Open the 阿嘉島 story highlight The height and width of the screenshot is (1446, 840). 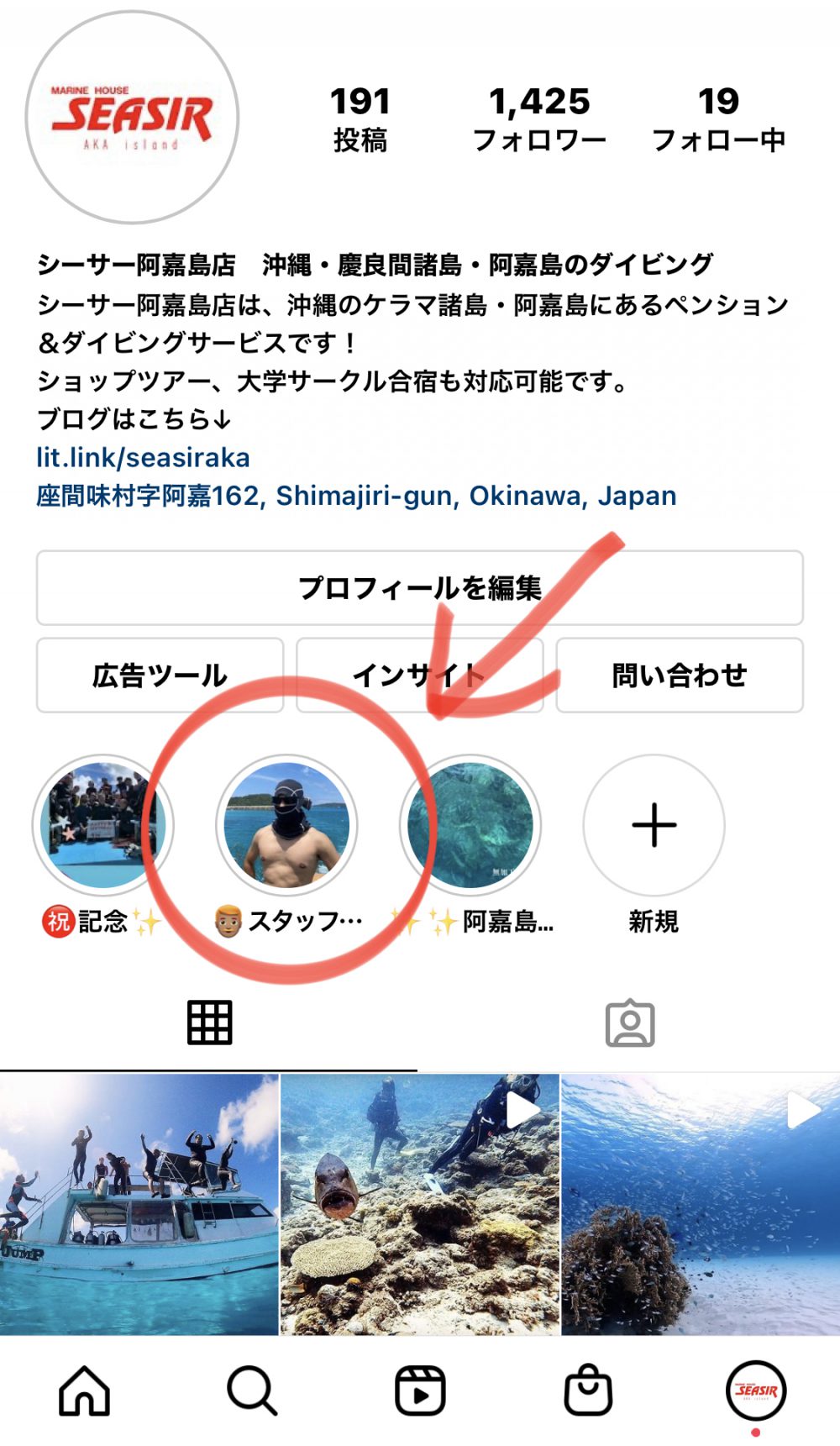tap(470, 826)
